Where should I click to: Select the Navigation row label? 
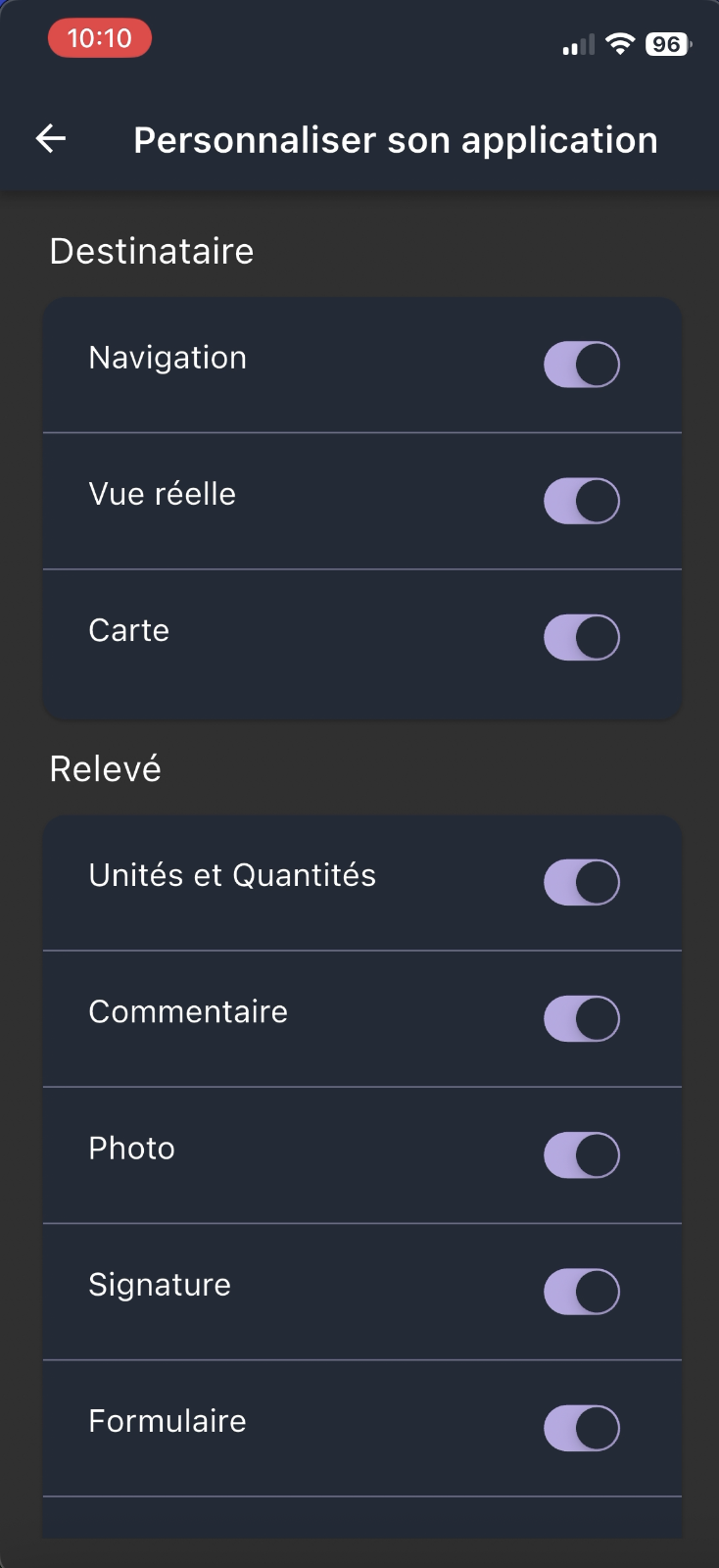coord(168,358)
